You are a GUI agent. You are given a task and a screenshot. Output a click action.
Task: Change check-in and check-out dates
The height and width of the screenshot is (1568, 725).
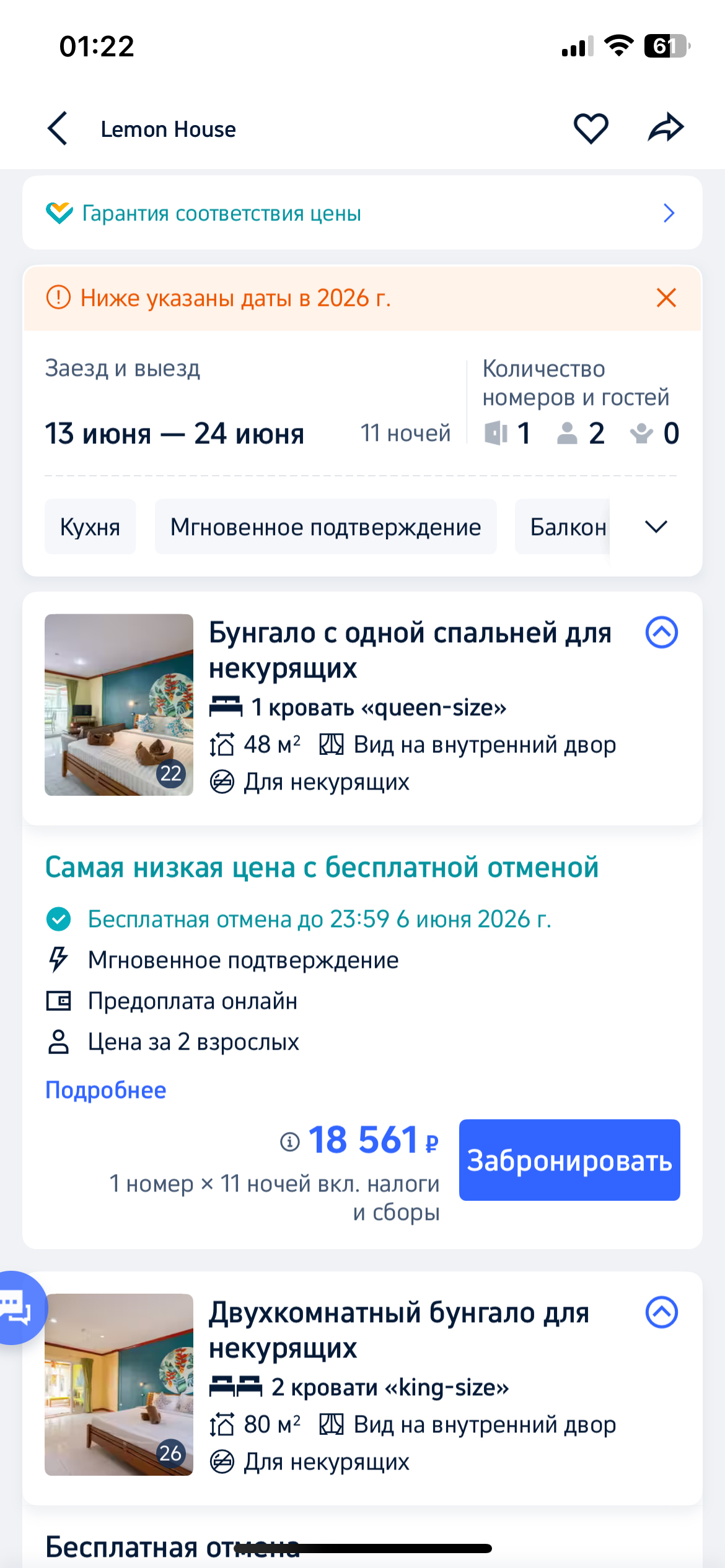175,433
